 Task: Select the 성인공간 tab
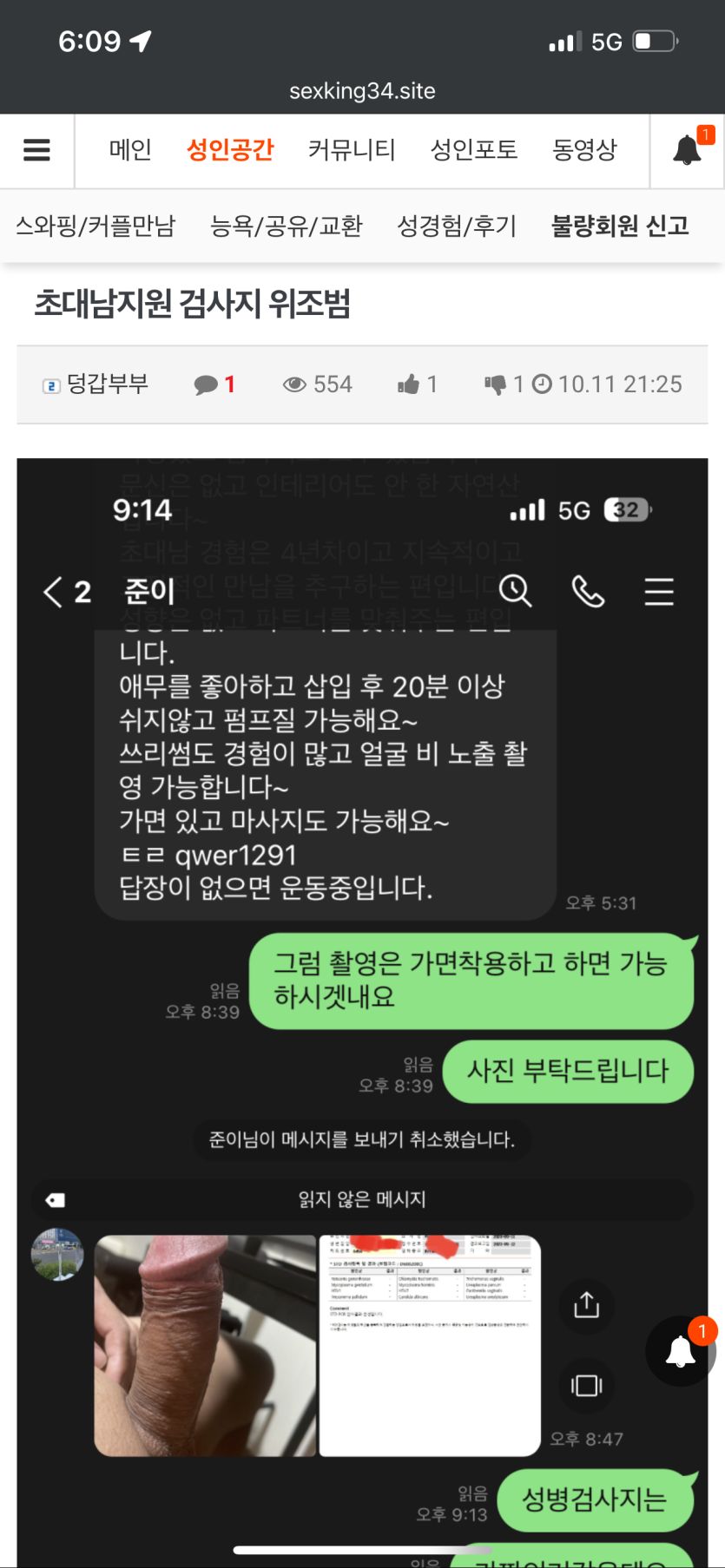coord(230,150)
